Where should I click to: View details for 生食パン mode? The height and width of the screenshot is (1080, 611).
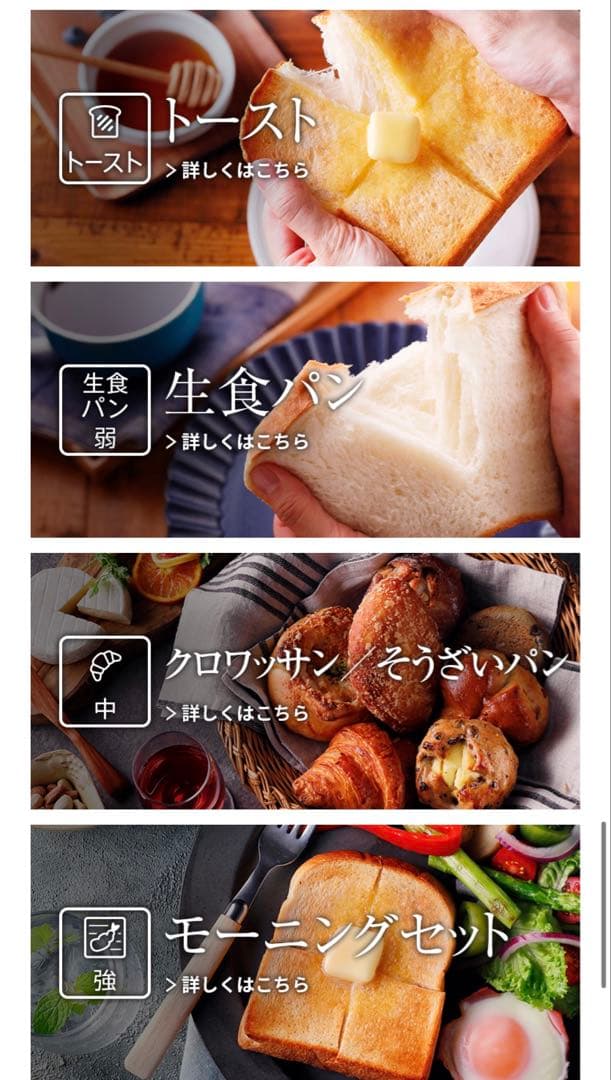[305, 410]
